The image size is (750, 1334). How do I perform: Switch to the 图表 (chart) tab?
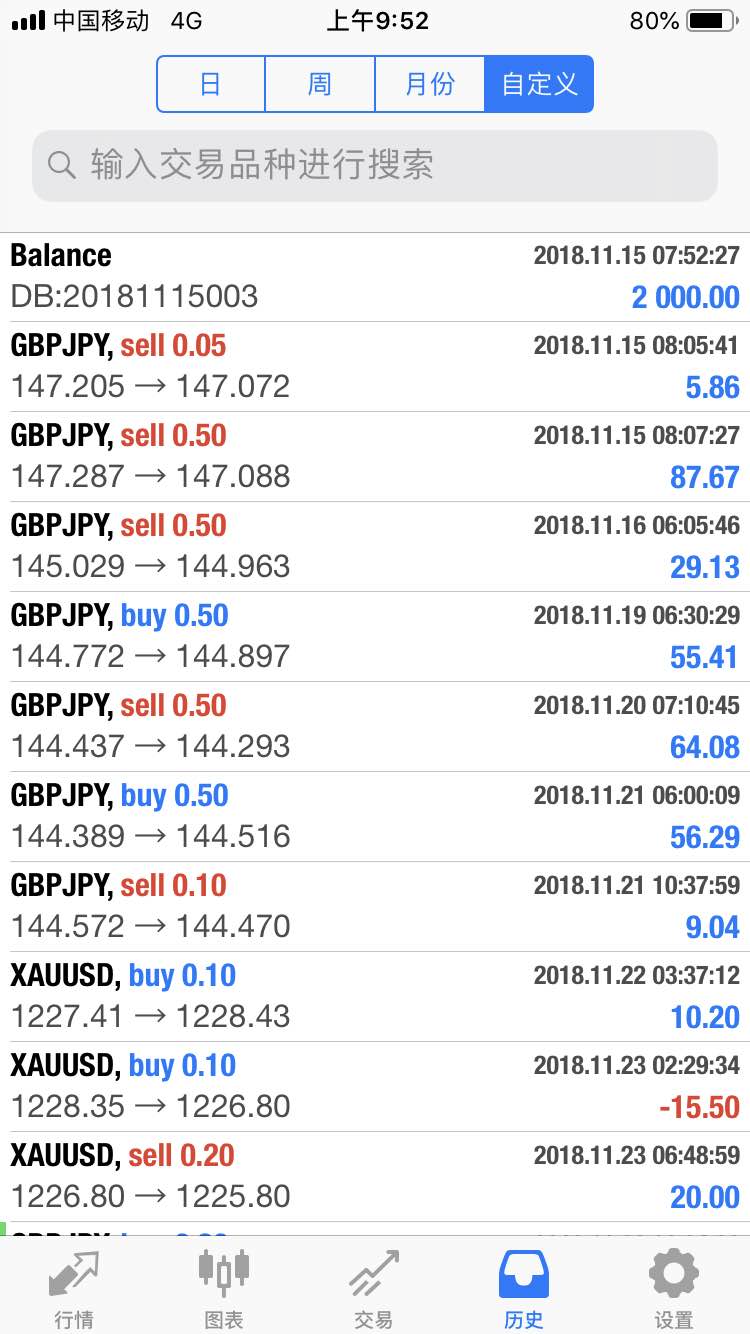224,1286
